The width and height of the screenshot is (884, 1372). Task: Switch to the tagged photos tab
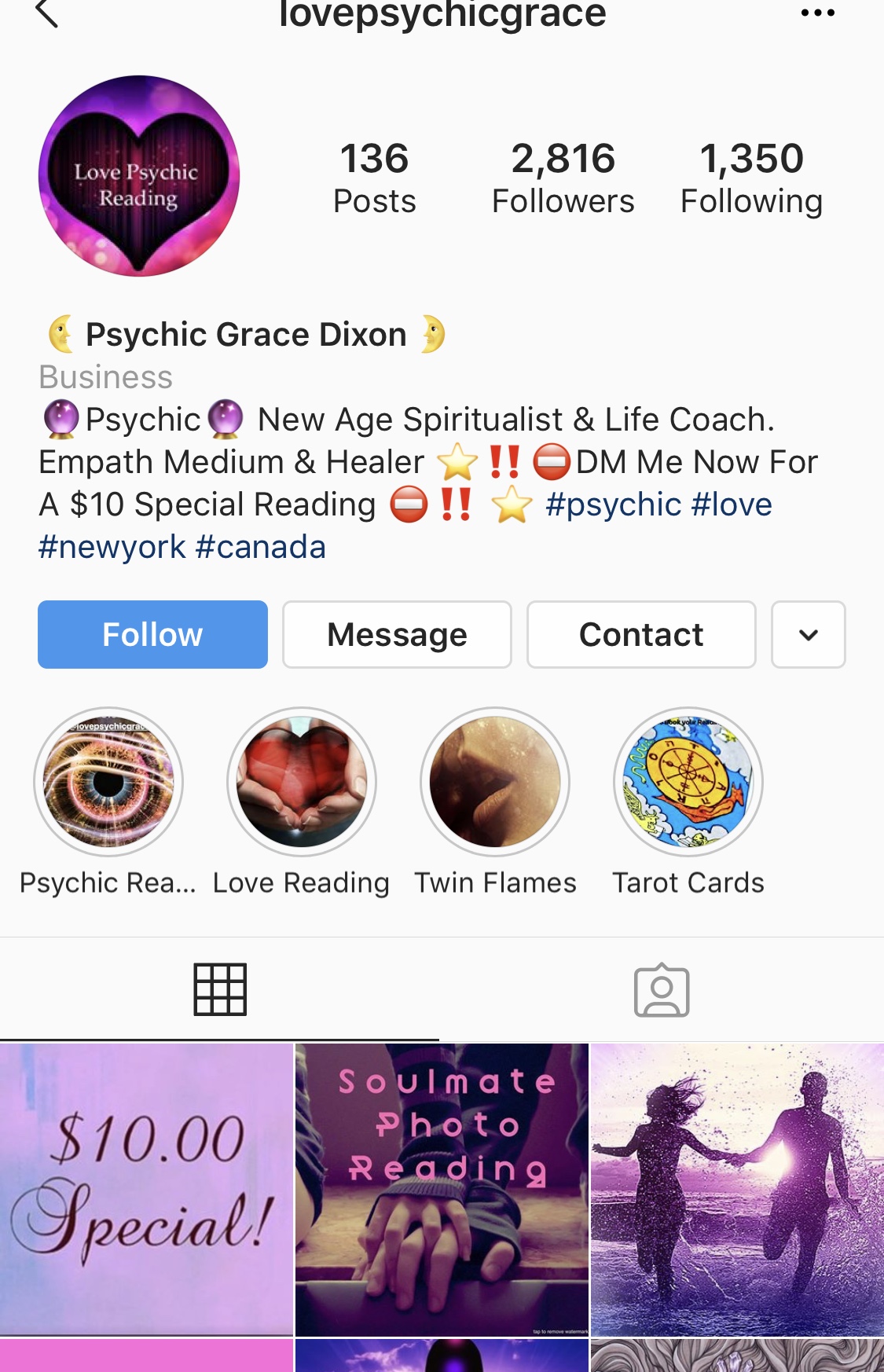click(662, 990)
